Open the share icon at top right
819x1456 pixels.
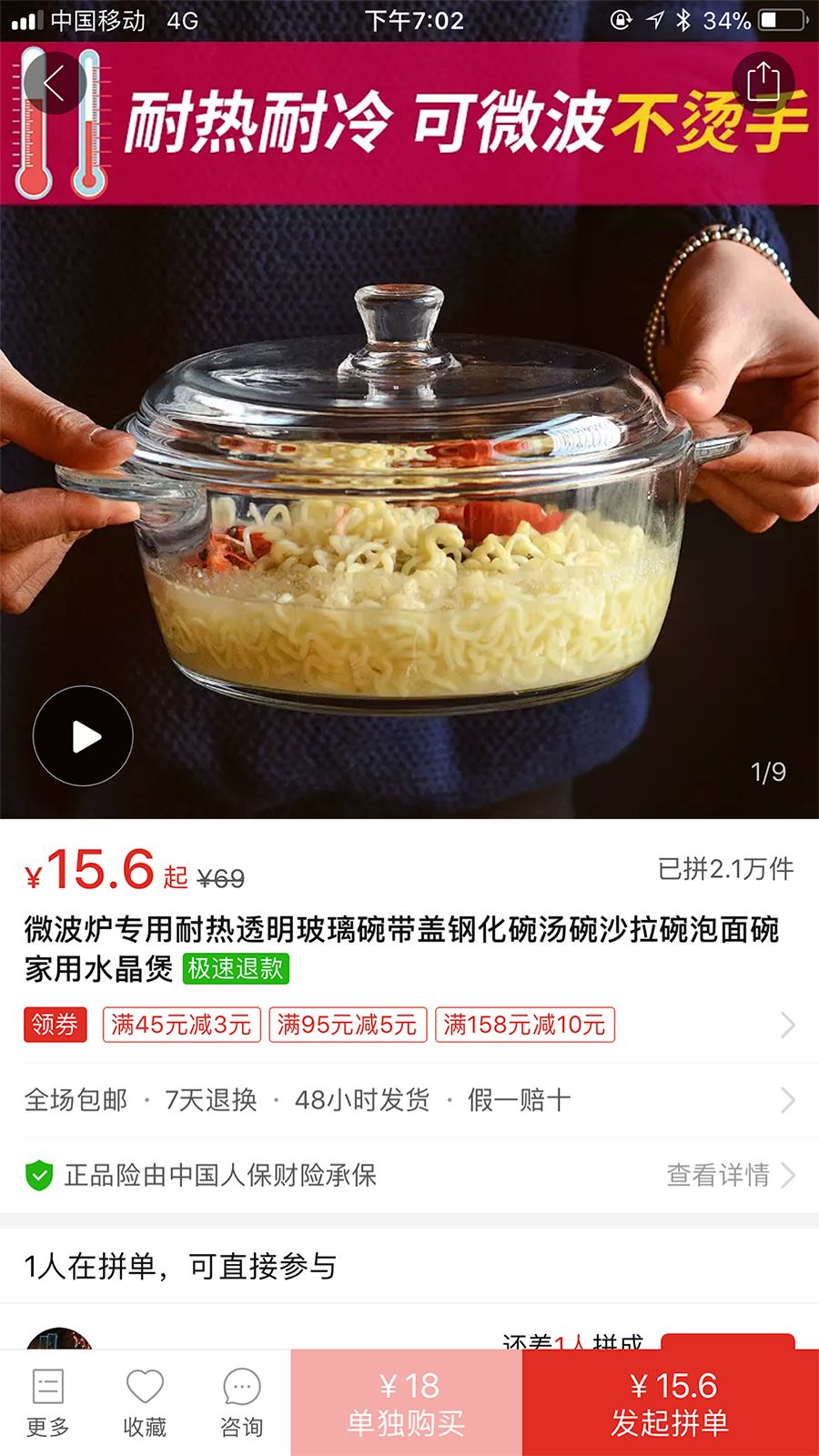764,81
